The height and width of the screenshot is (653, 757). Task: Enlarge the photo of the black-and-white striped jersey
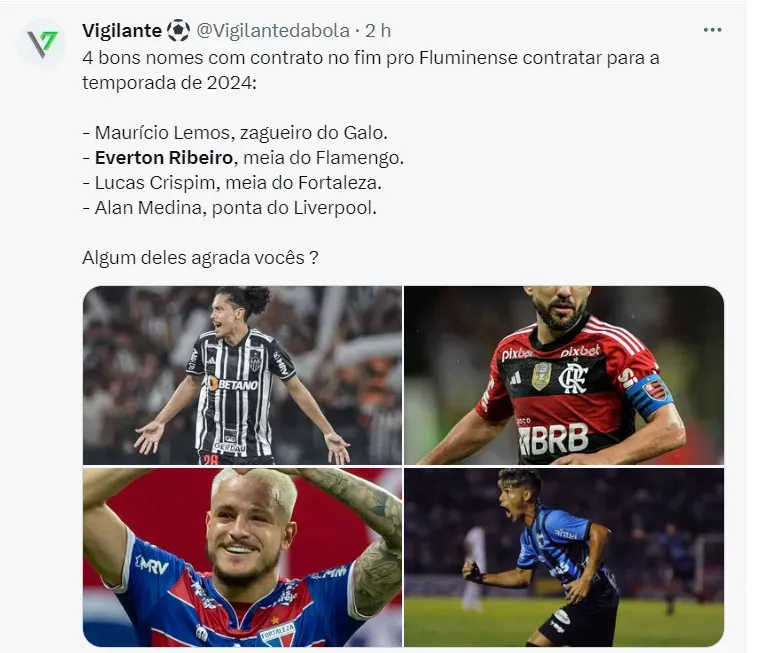click(242, 375)
